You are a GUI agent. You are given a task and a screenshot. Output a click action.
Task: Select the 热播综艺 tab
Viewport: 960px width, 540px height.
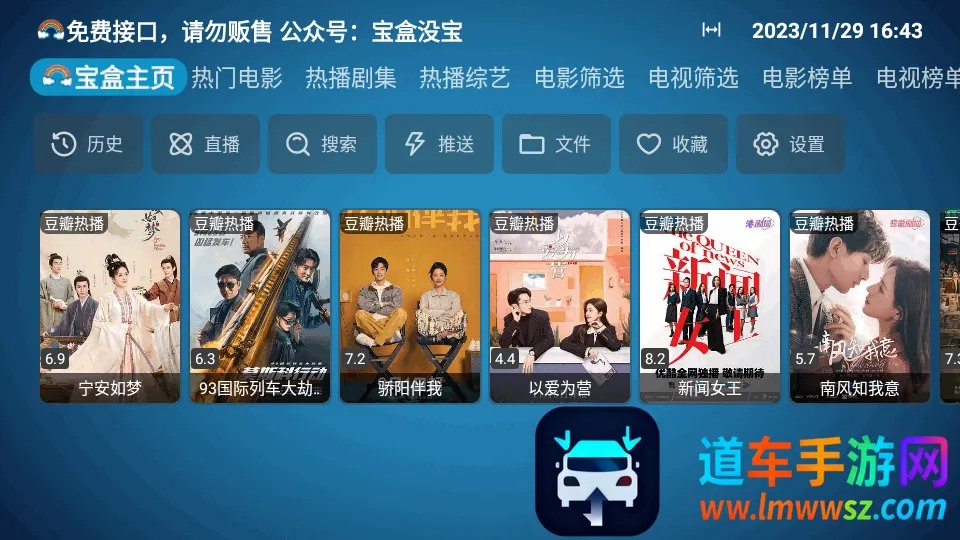click(465, 78)
